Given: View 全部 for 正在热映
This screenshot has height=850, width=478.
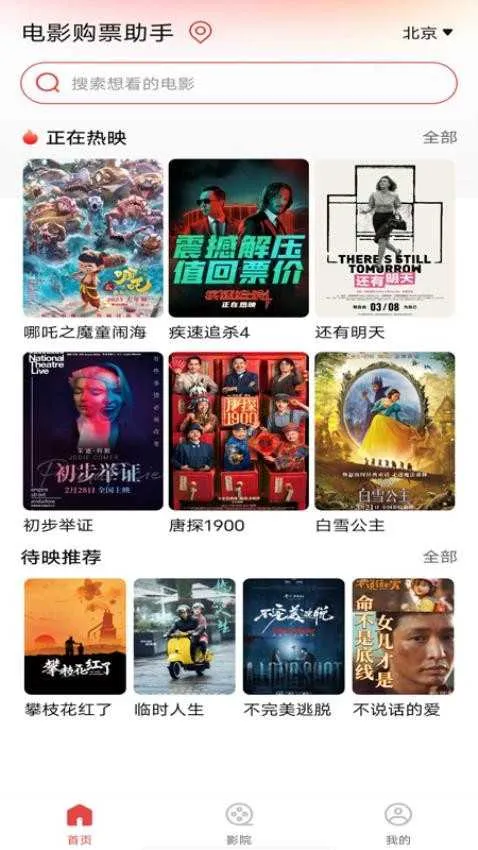Looking at the screenshot, I should coord(440,137).
